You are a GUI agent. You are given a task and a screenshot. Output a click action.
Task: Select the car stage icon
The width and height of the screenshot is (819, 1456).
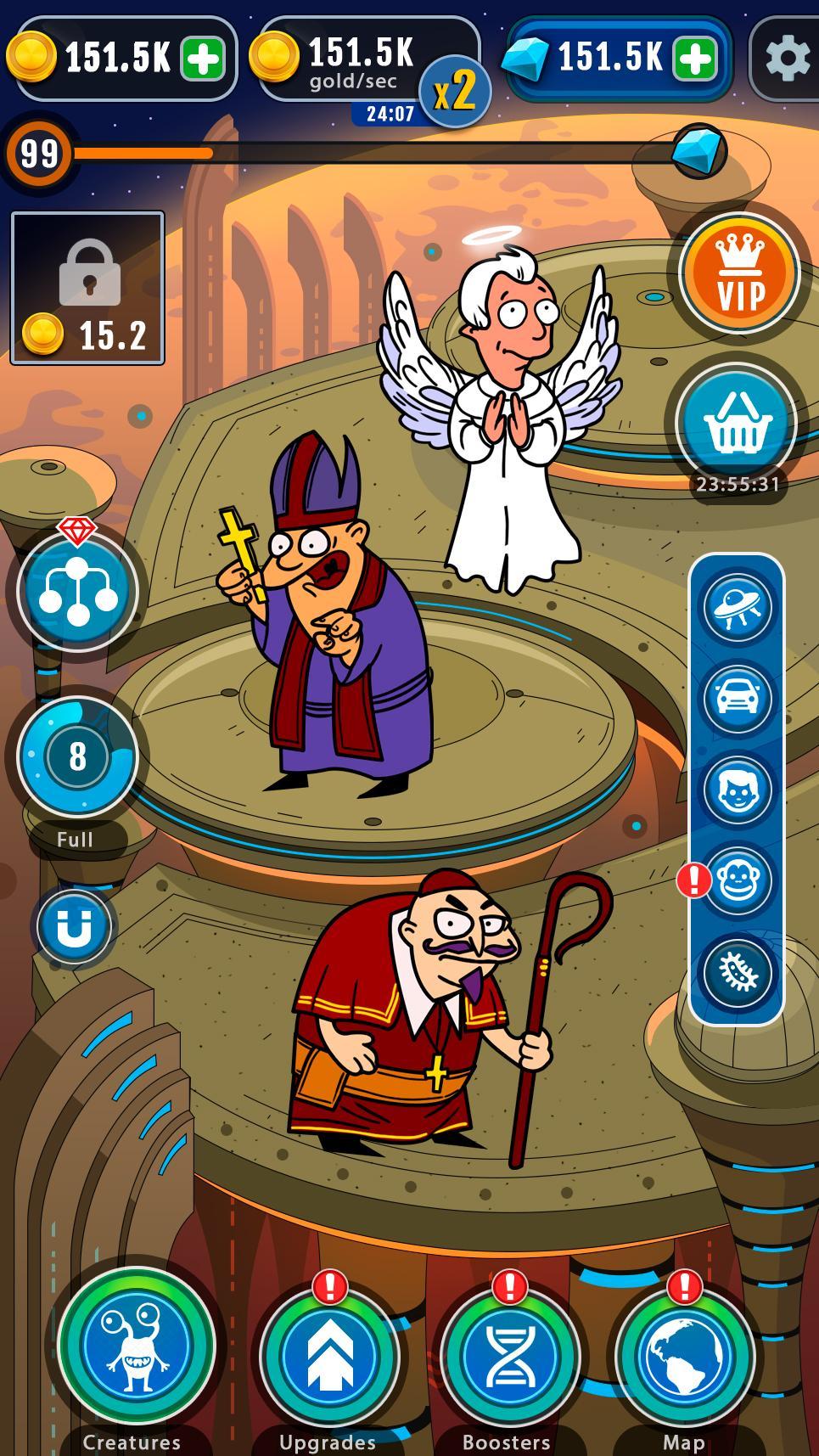(737, 698)
